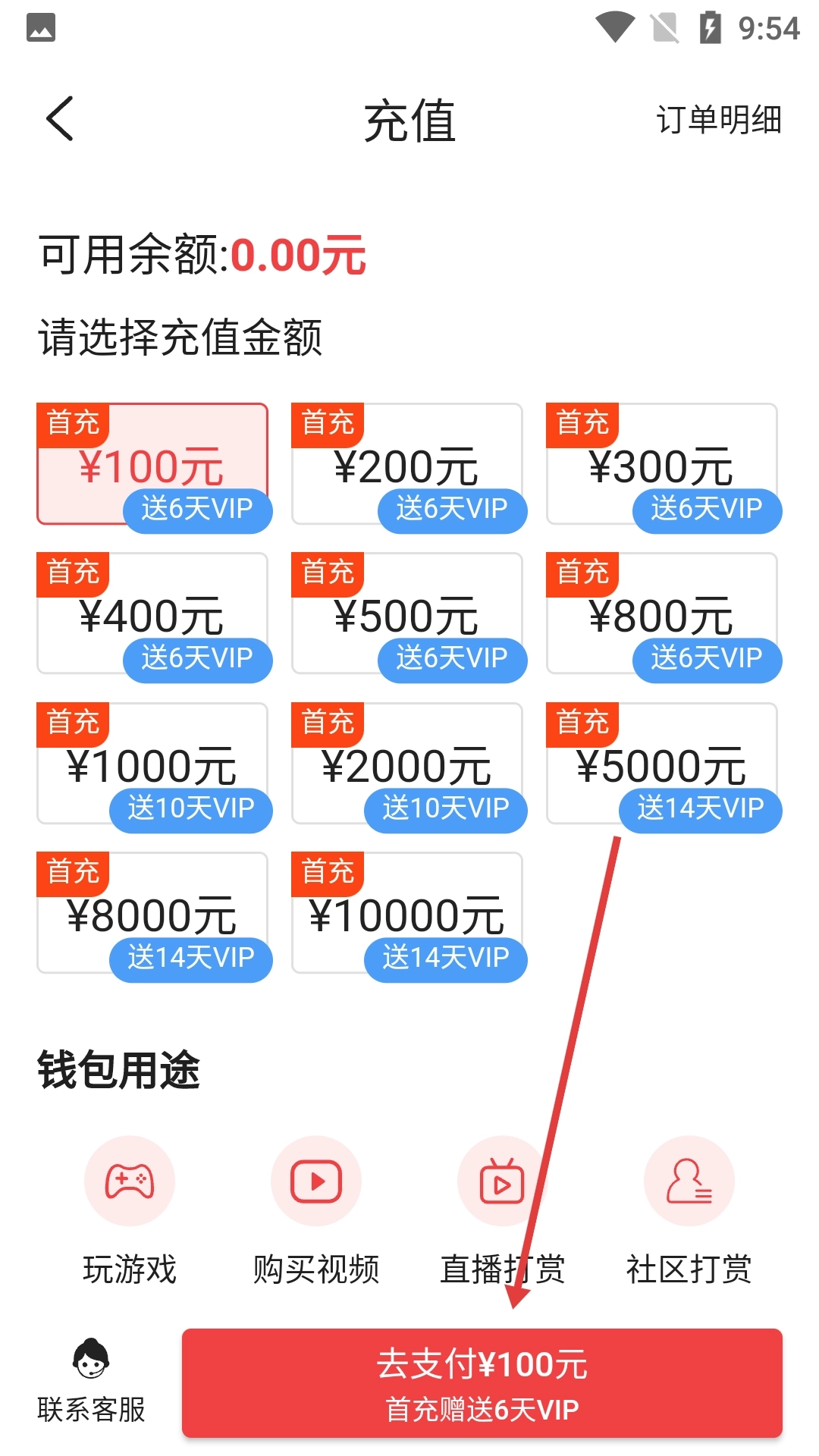This screenshot has width=819, height=1456.
Task: Choose the ¥200元 recharge option
Action: 406,465
